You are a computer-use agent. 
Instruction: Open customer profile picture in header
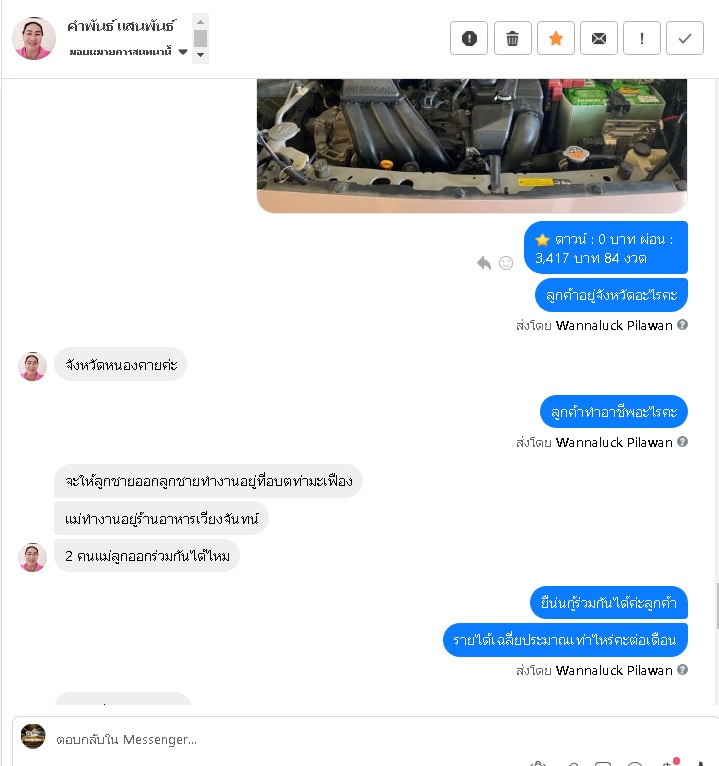[33, 38]
